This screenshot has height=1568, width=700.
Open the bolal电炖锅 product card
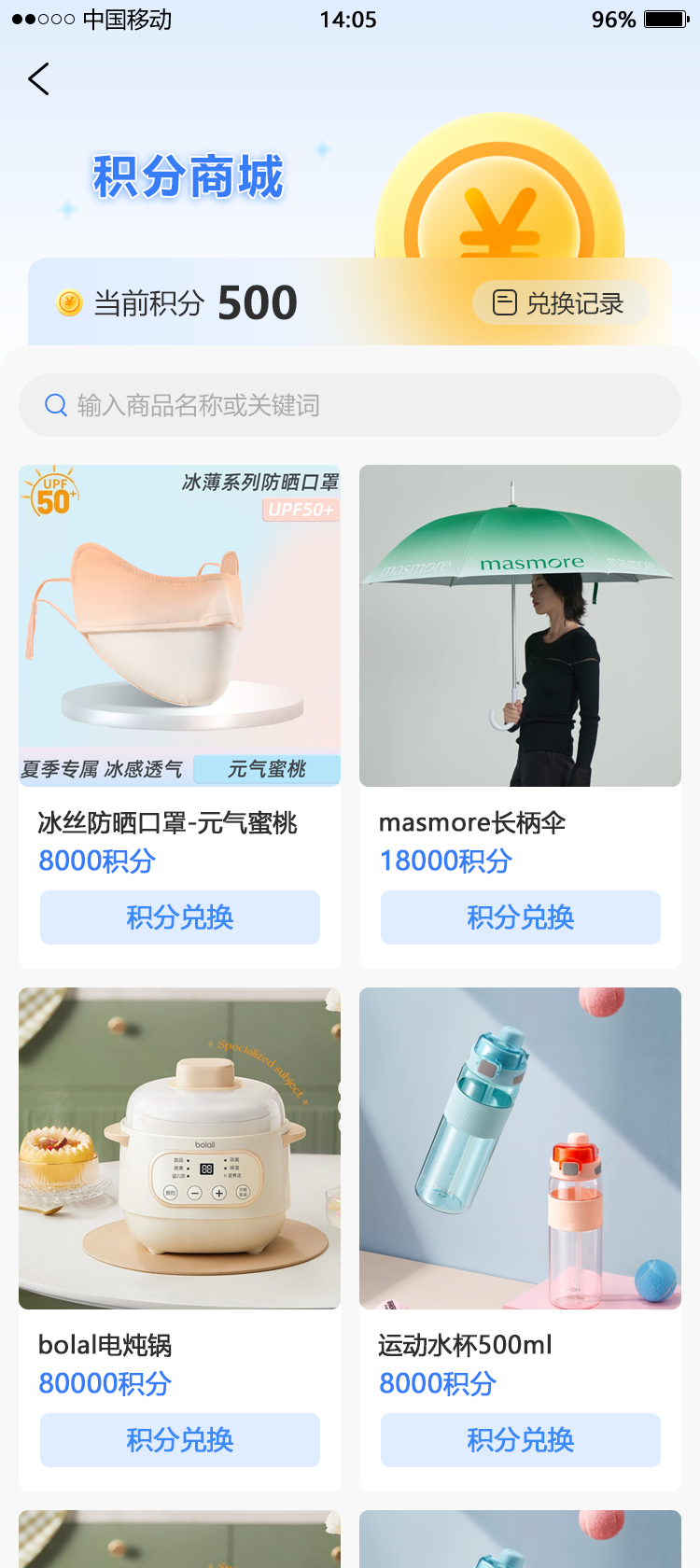[x=179, y=1148]
